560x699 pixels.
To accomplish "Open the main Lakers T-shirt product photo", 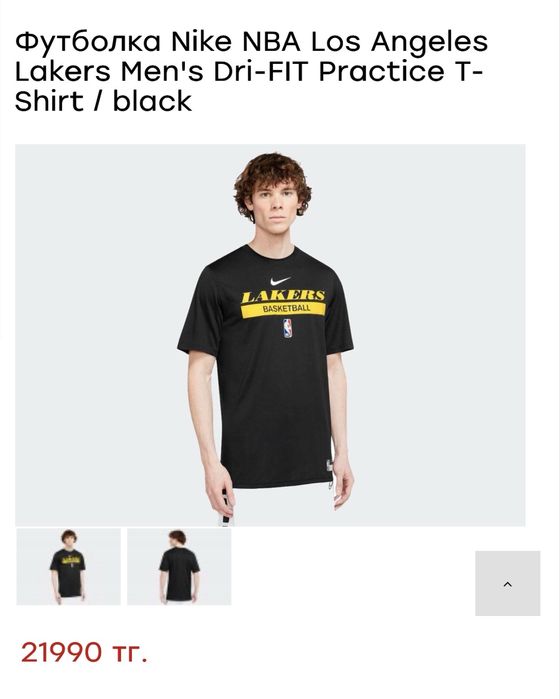I will [x=270, y=335].
